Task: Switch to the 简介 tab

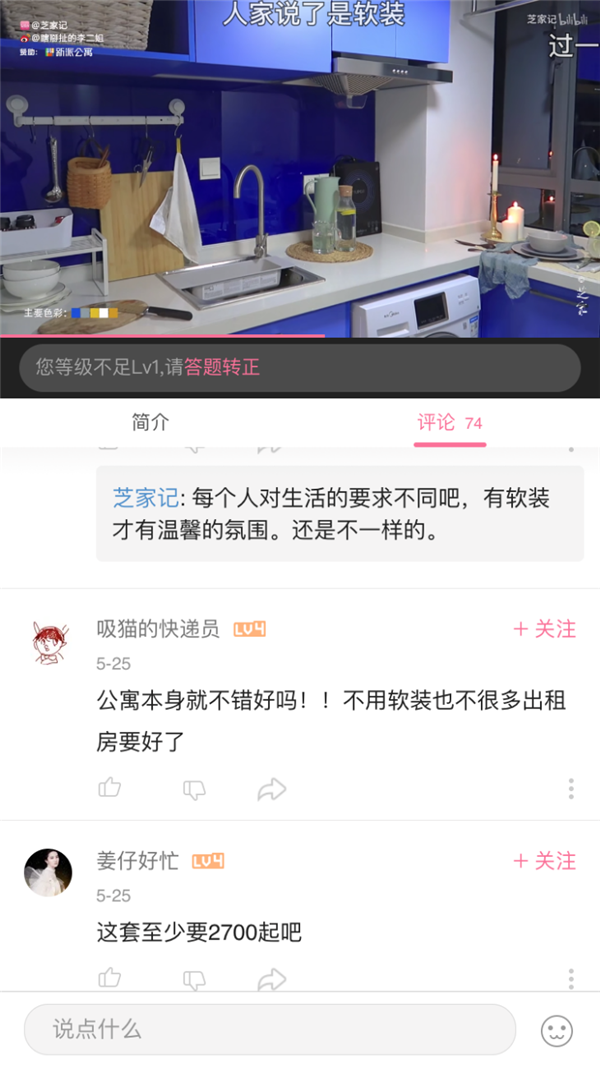Action: [x=151, y=422]
